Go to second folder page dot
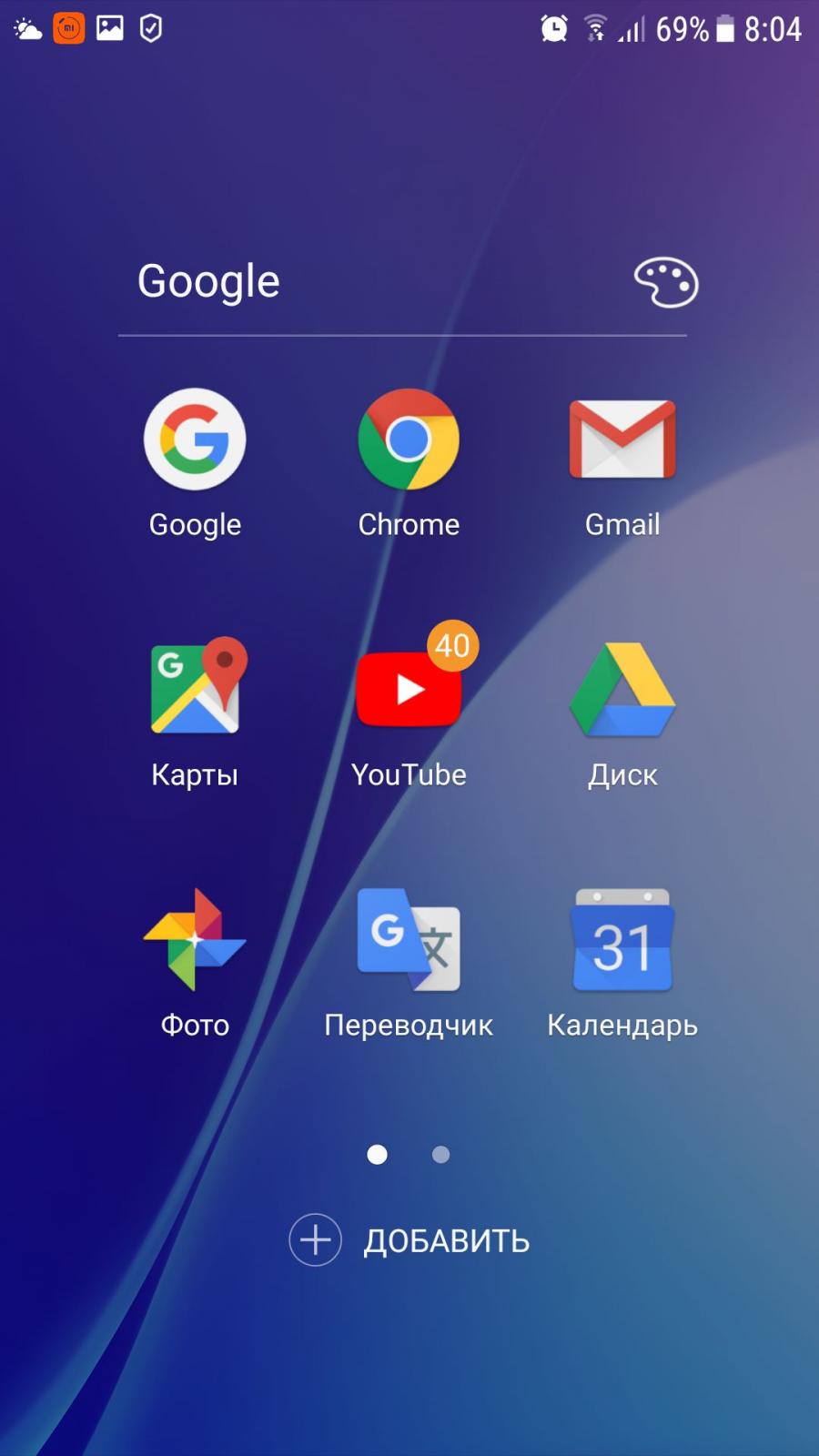 [440, 1155]
